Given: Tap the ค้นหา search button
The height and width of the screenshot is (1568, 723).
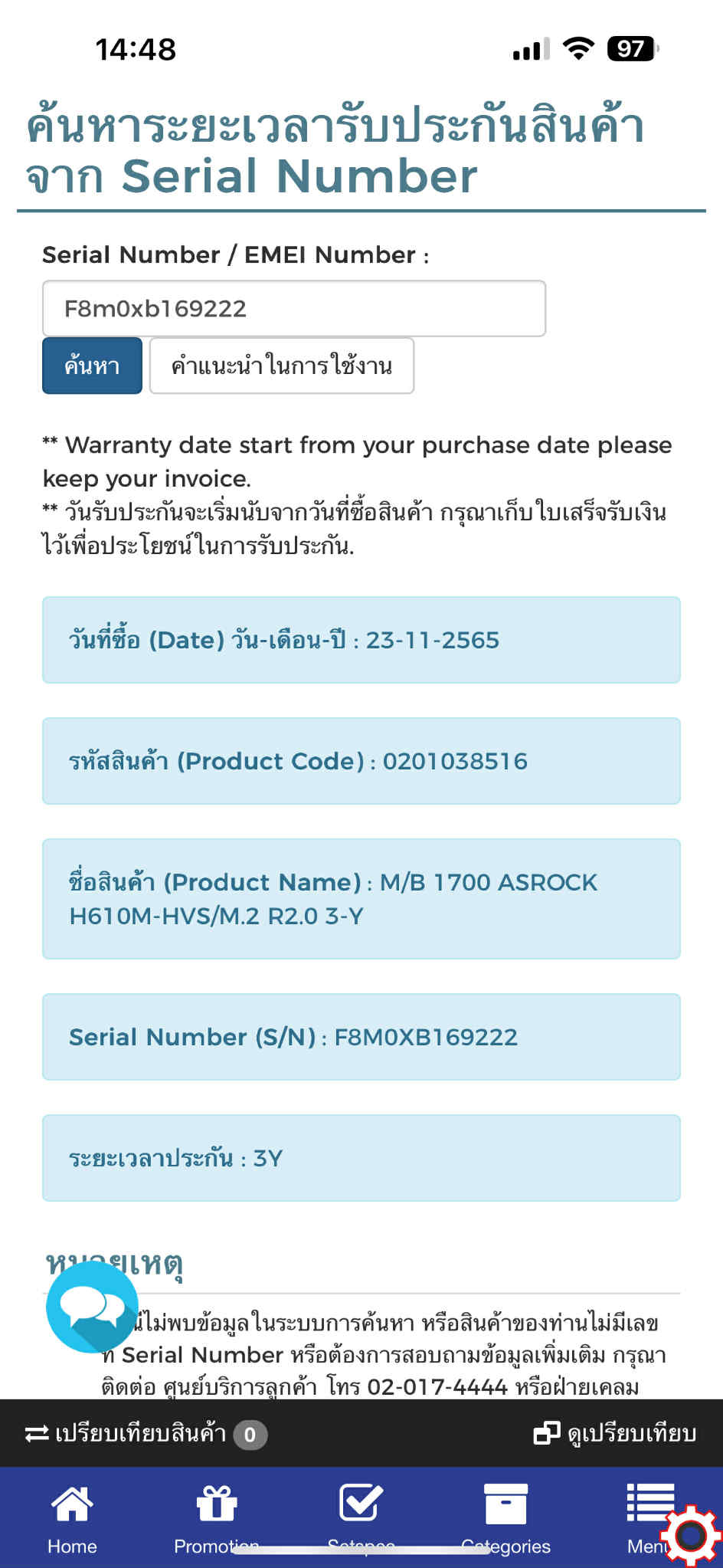Looking at the screenshot, I should point(92,366).
